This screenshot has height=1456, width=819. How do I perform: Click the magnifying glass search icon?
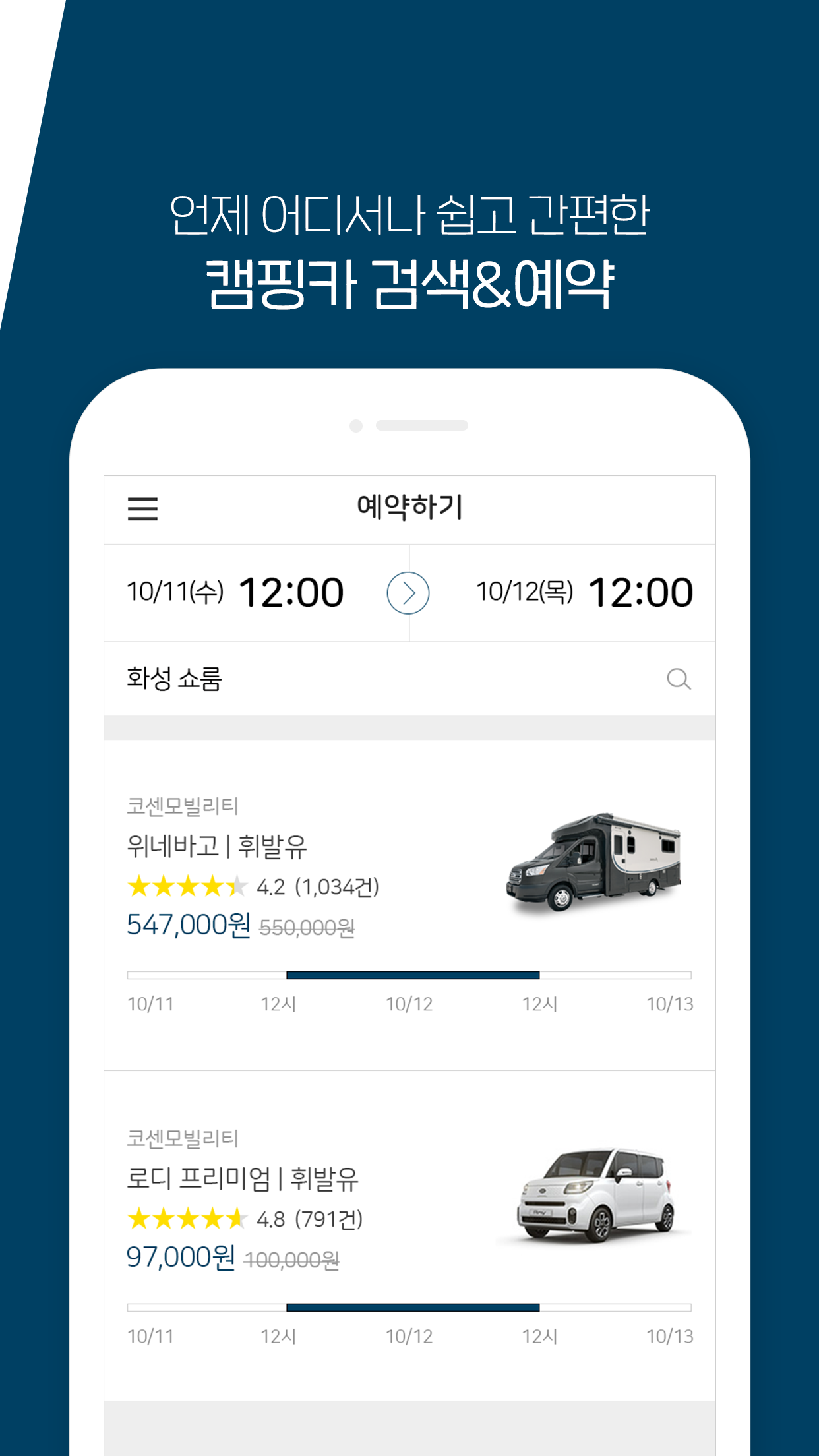[679, 679]
